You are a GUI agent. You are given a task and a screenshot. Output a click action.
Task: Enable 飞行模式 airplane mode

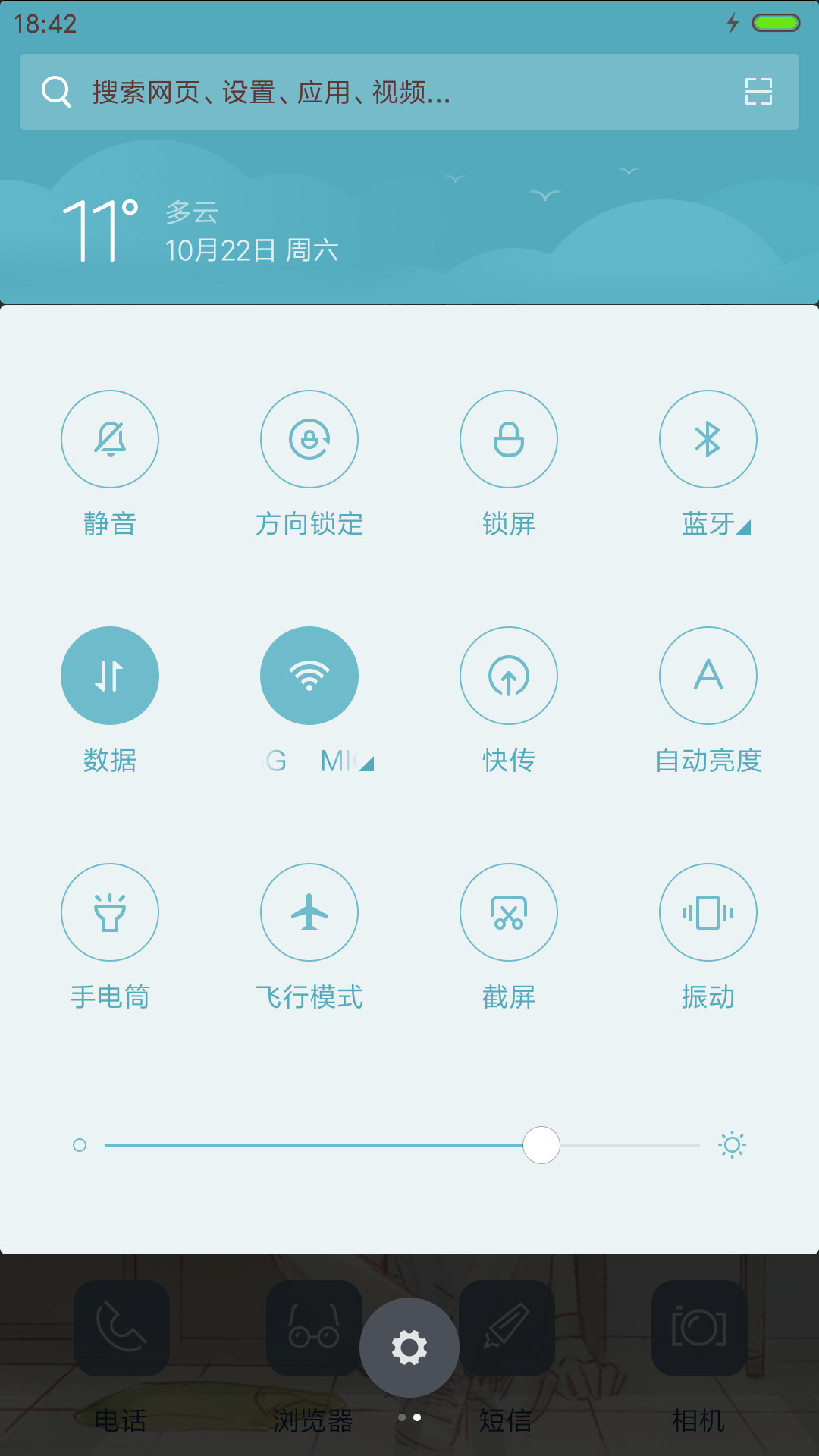309,912
